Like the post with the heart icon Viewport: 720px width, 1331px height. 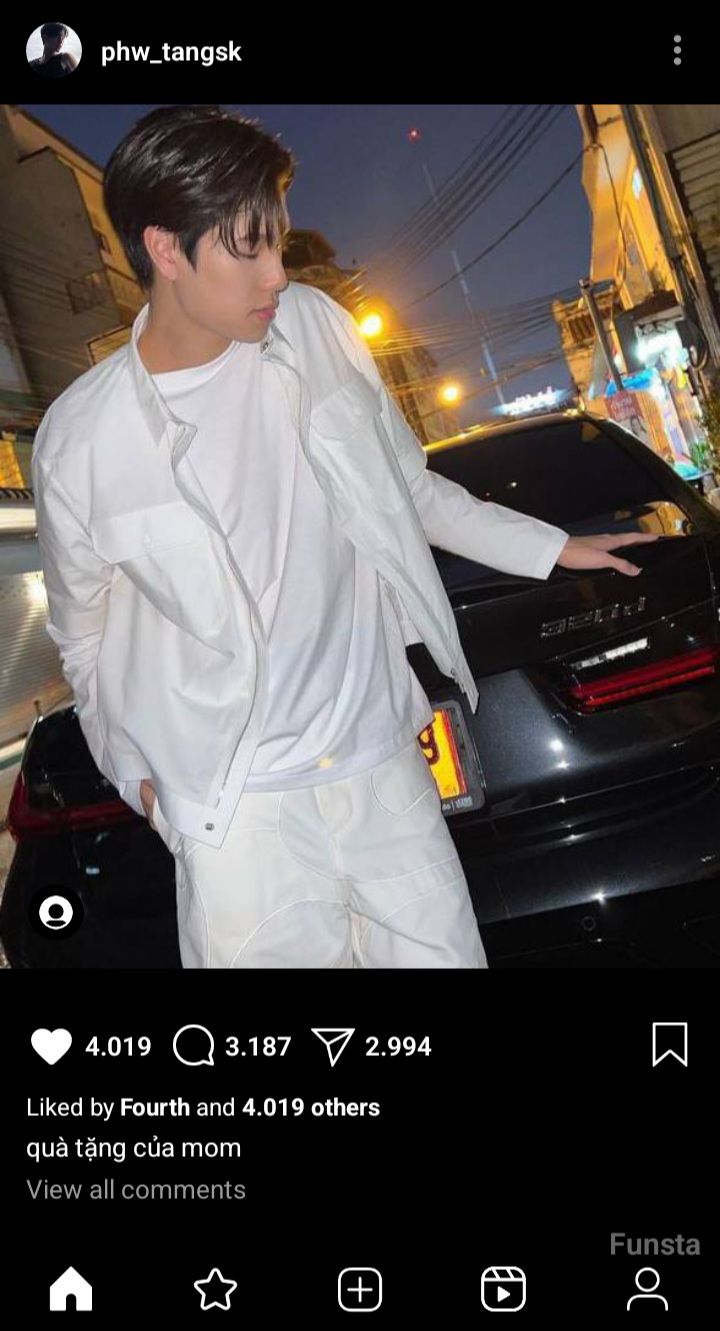[x=51, y=1046]
